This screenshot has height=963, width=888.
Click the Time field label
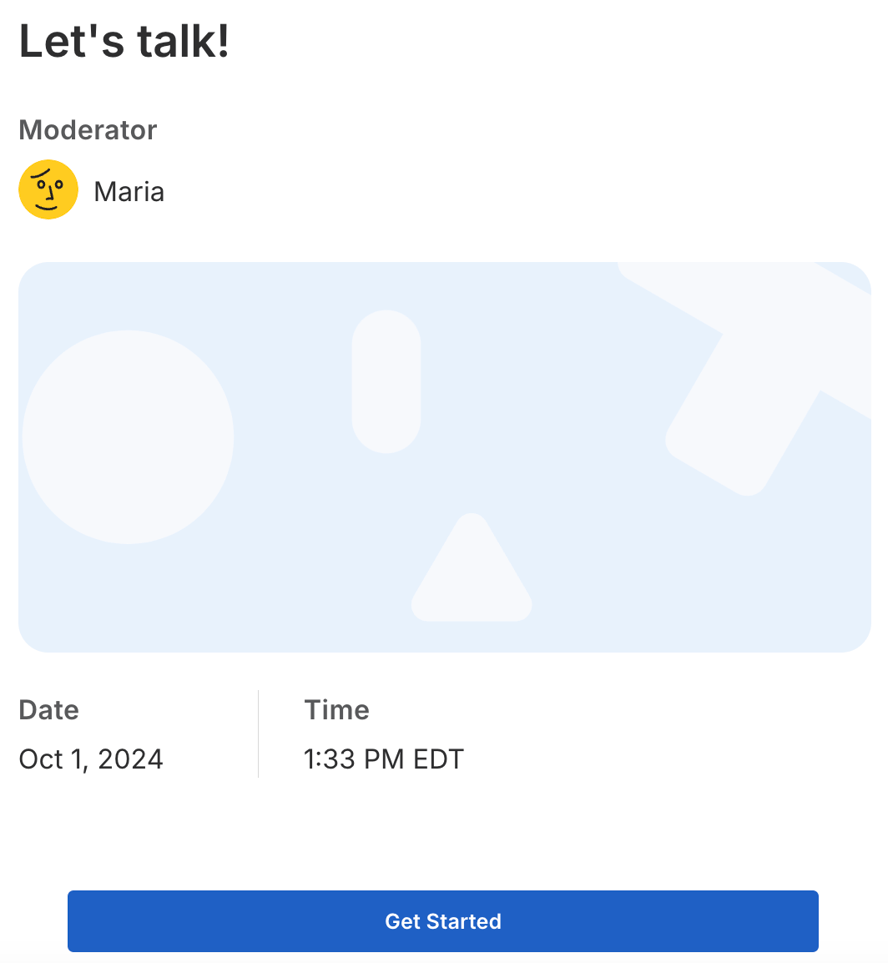tap(336, 710)
